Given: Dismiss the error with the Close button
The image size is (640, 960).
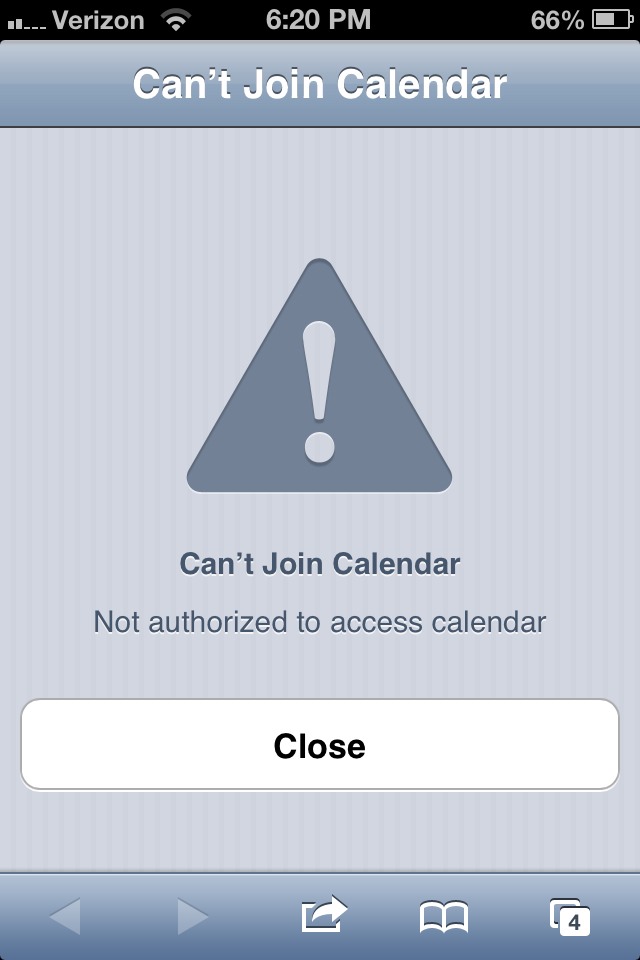Looking at the screenshot, I should click(x=320, y=745).
